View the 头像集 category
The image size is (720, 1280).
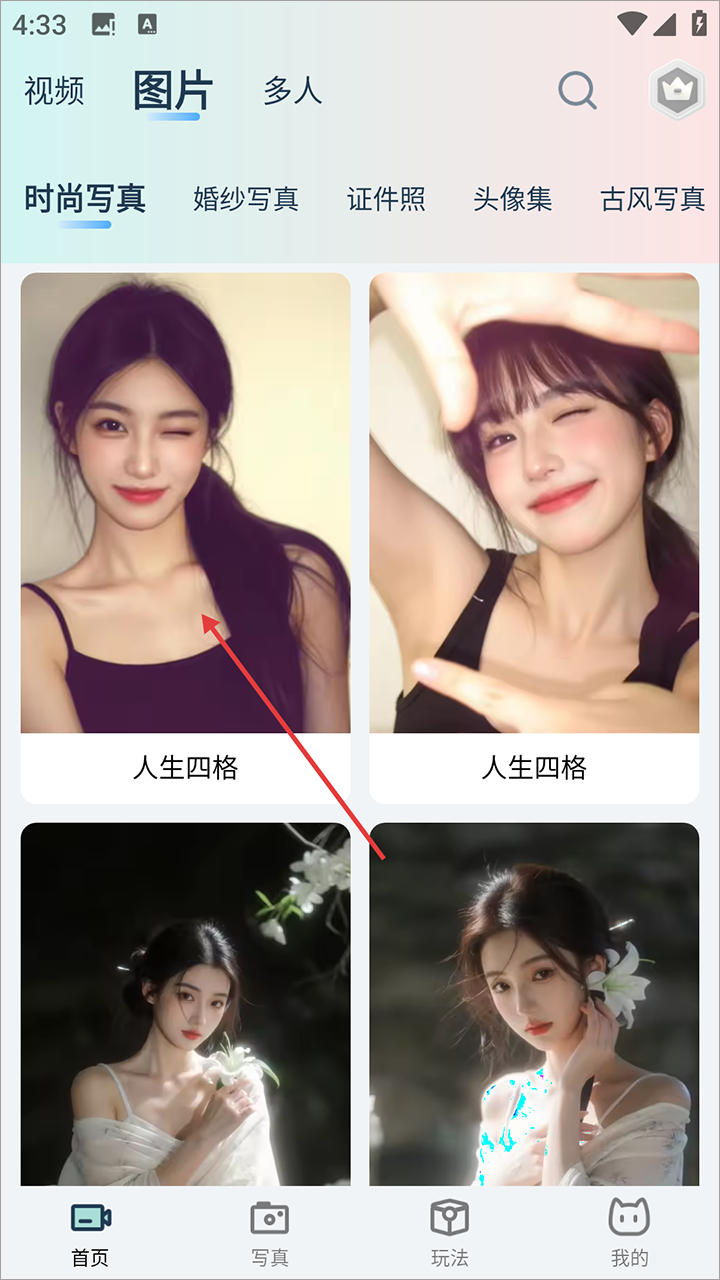[x=512, y=199]
